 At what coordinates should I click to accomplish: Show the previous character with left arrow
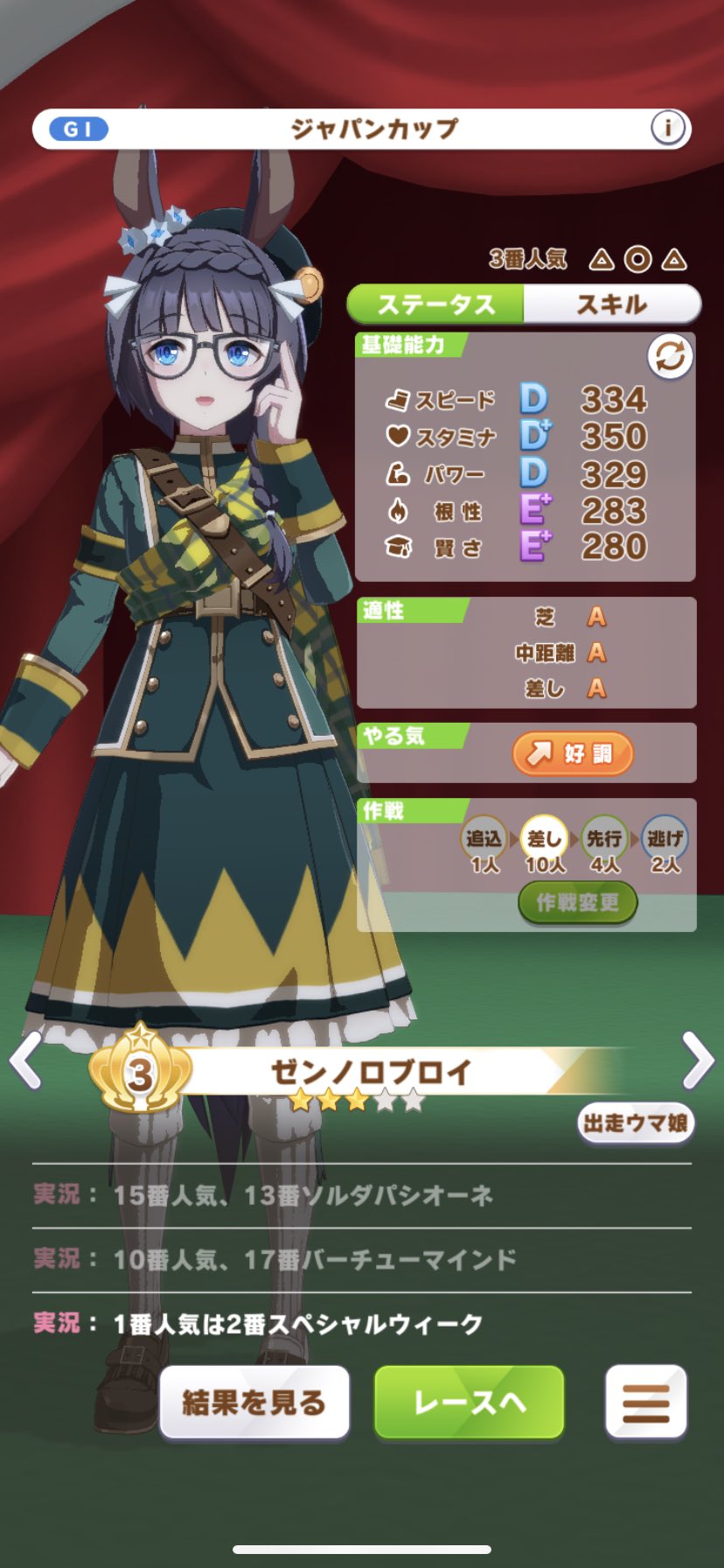pos(25,1060)
